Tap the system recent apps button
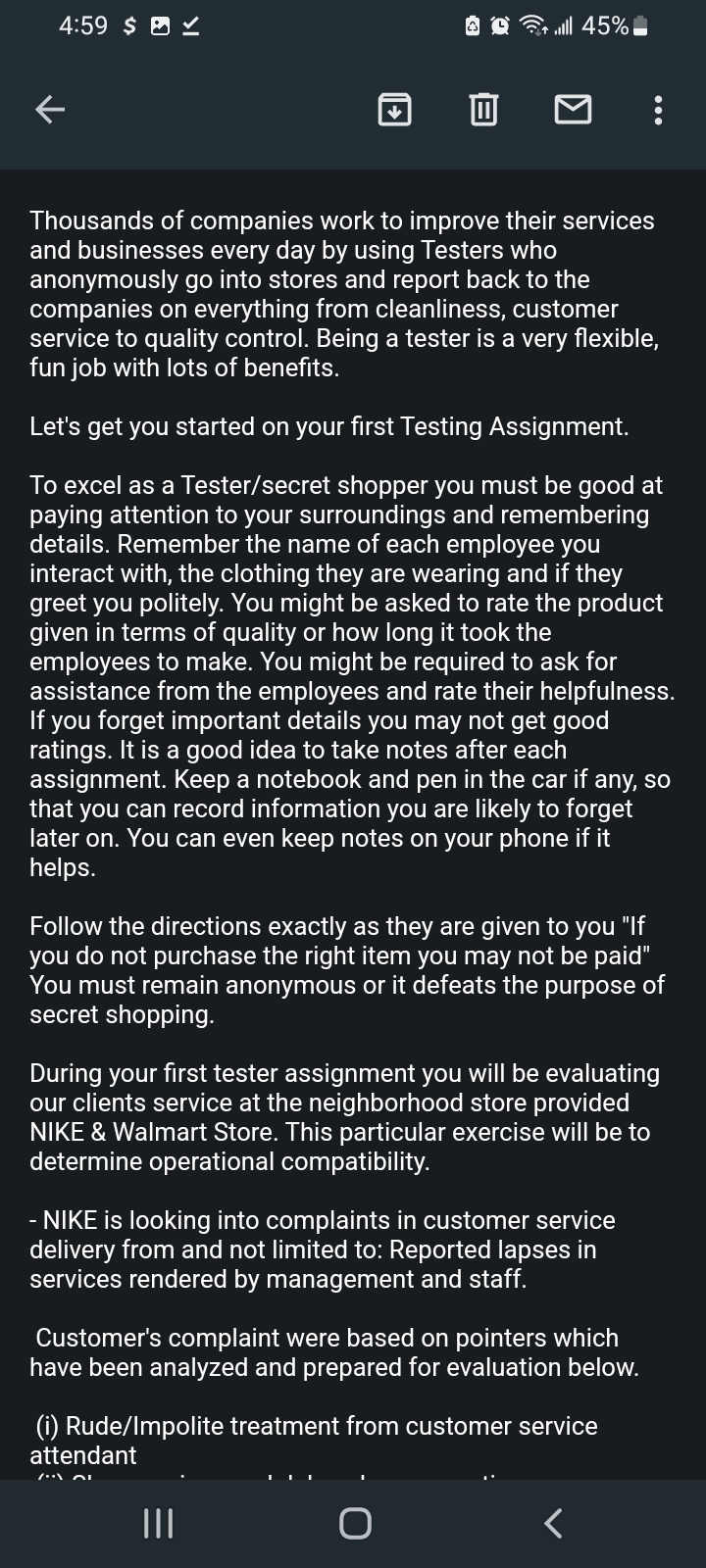 pyautogui.click(x=159, y=1523)
